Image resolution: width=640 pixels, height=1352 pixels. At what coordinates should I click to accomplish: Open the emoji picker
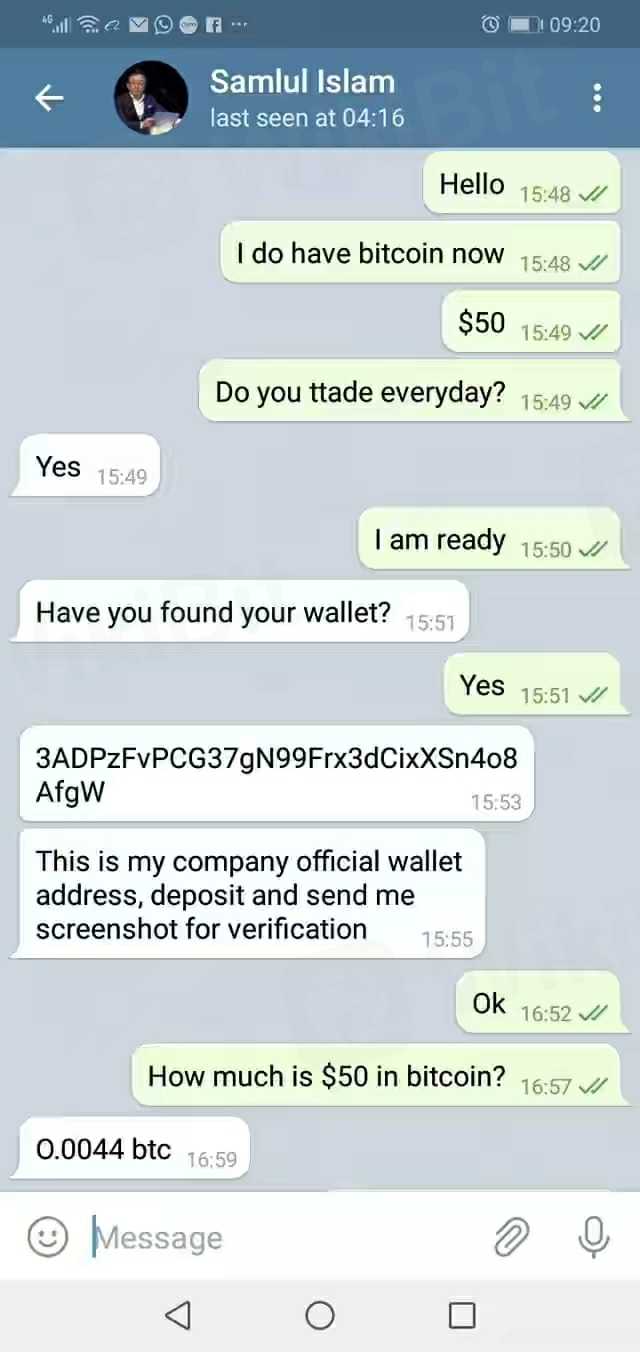click(x=47, y=1238)
